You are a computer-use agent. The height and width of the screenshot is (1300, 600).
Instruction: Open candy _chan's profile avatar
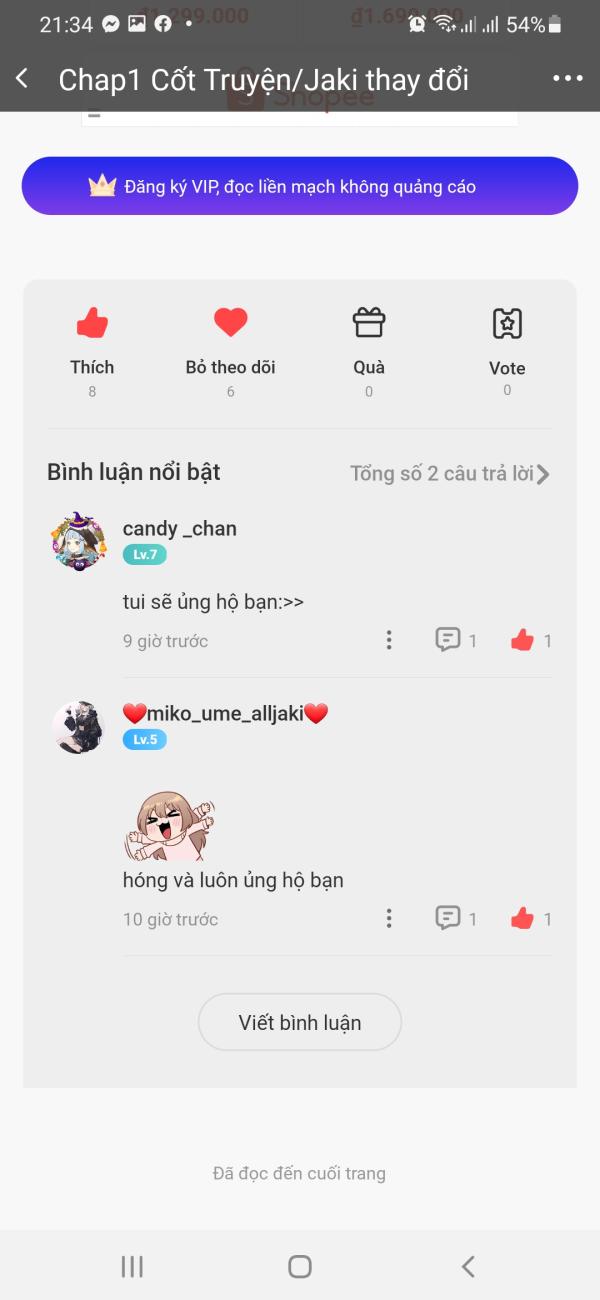[78, 541]
